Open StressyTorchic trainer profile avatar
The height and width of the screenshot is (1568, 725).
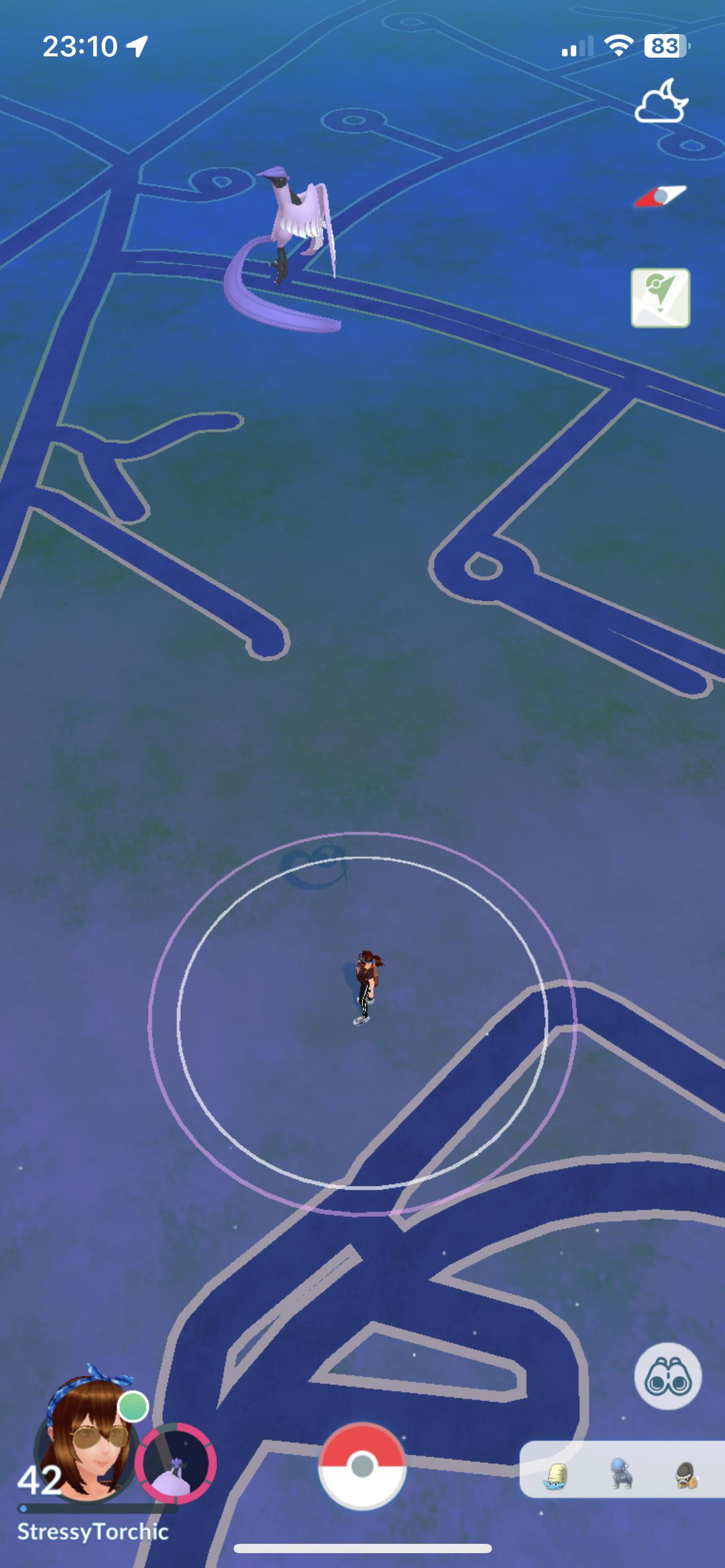point(87,1449)
